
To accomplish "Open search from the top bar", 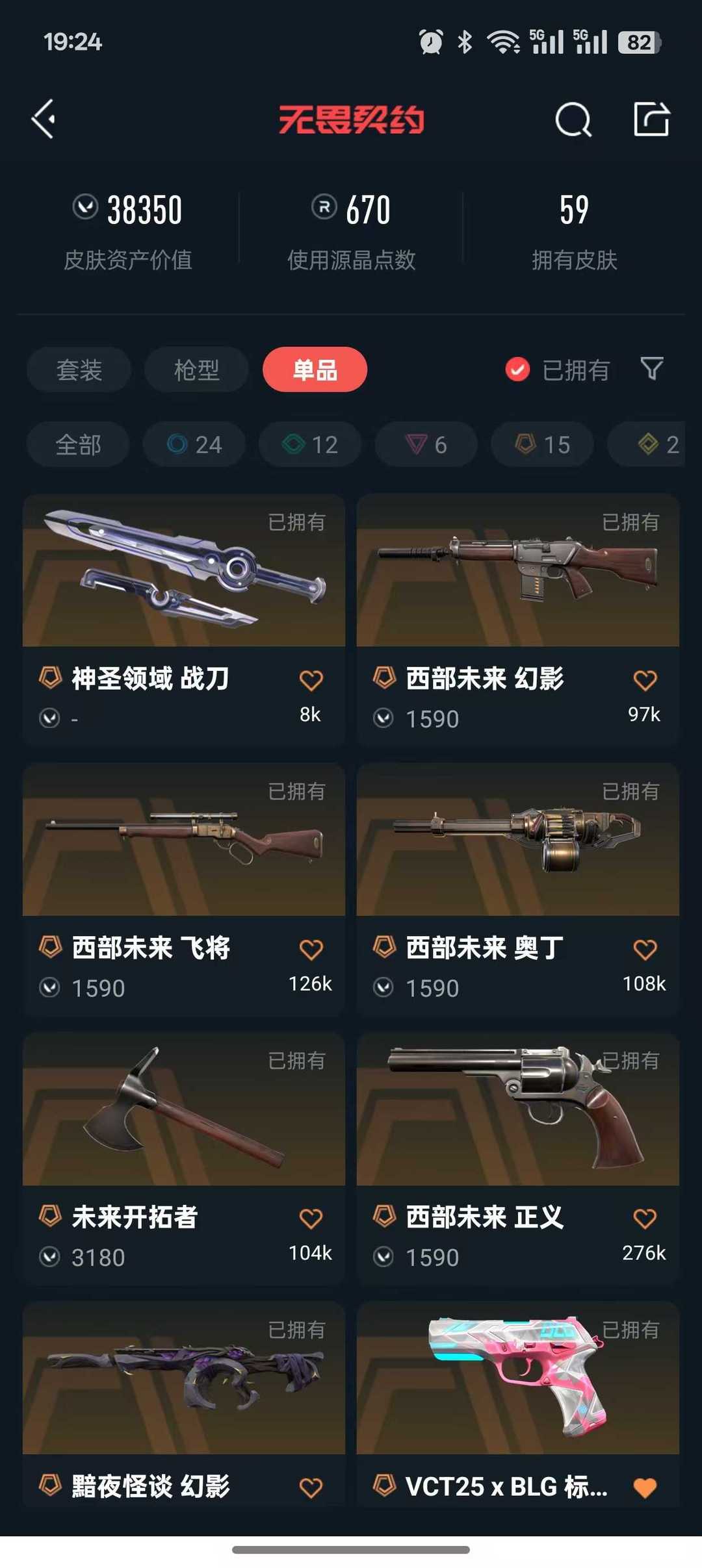I will click(572, 120).
